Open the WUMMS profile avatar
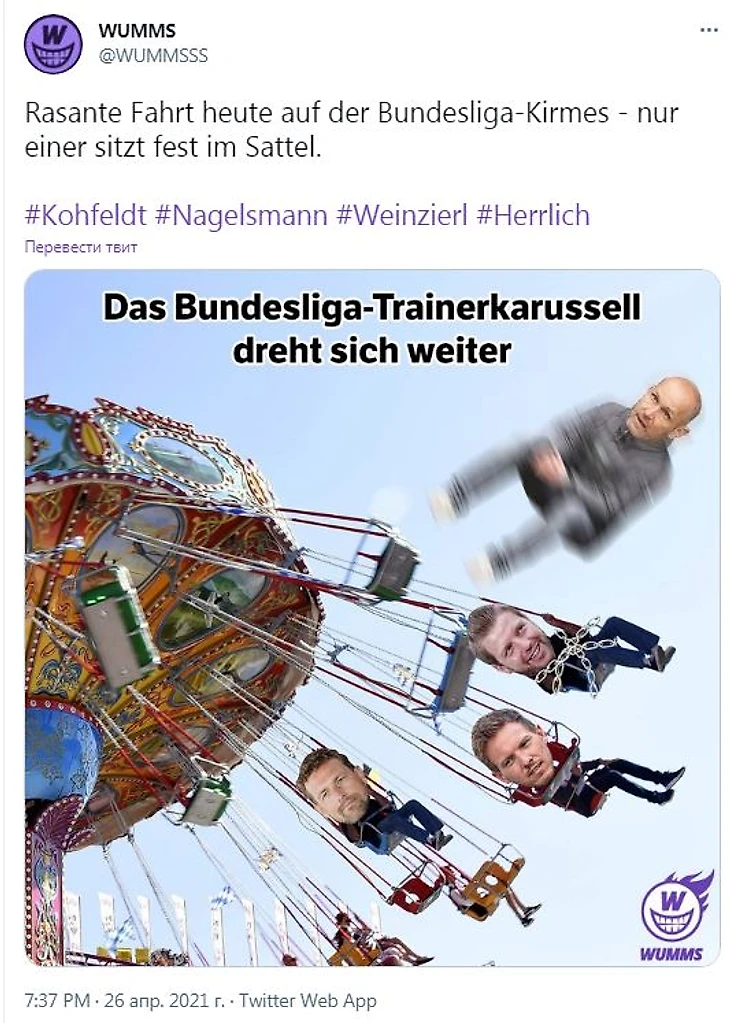 tap(52, 44)
